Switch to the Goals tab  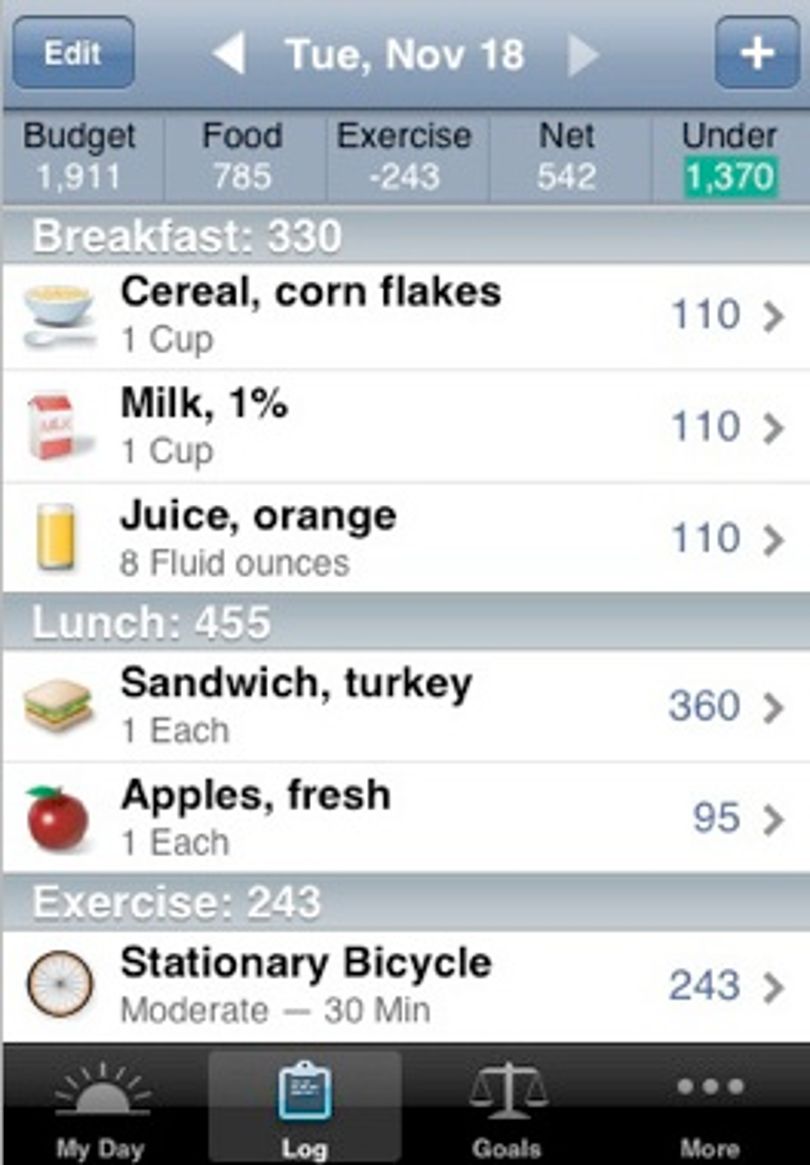[x=508, y=1107]
